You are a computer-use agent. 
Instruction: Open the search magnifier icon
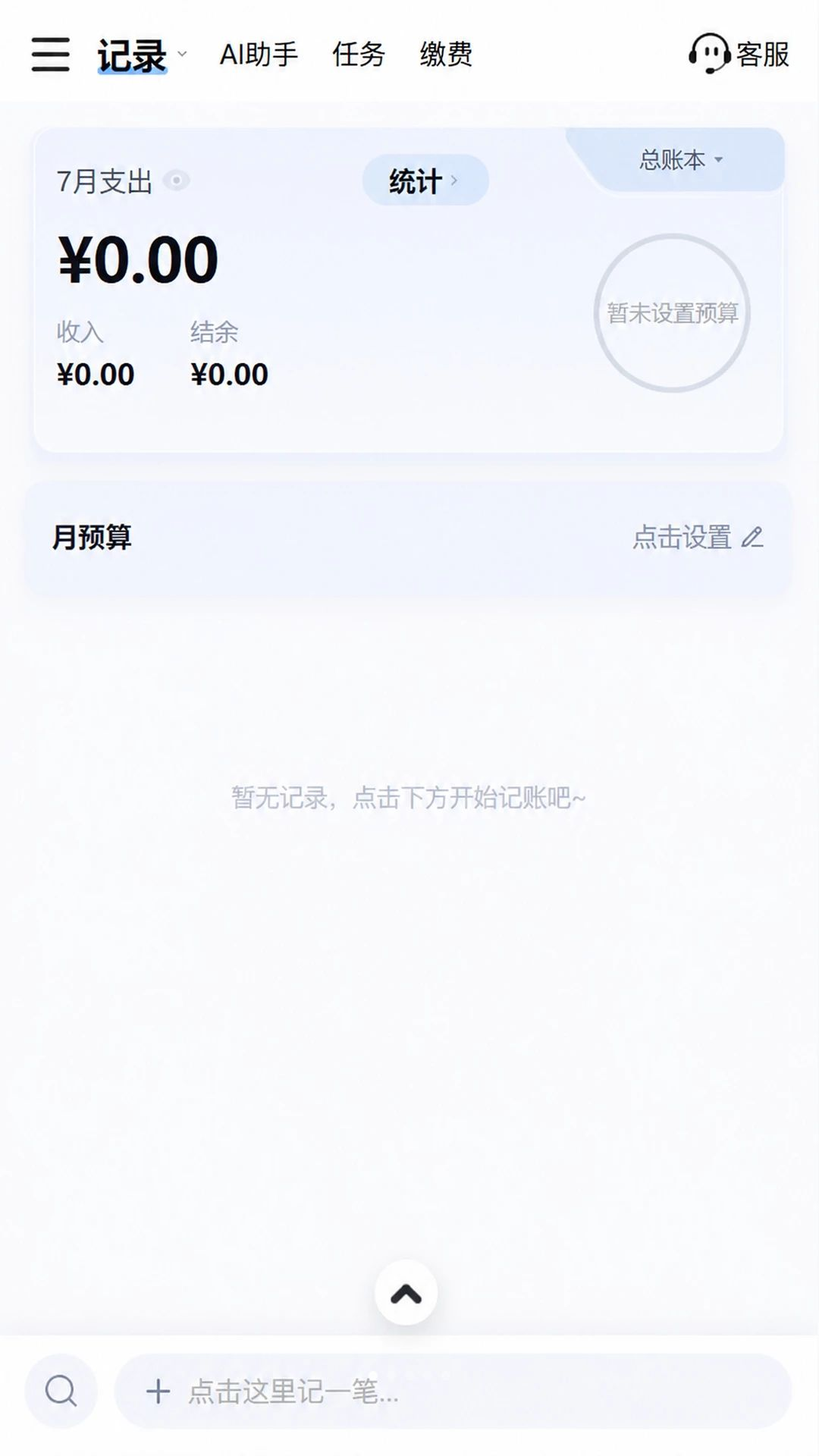tap(61, 1392)
